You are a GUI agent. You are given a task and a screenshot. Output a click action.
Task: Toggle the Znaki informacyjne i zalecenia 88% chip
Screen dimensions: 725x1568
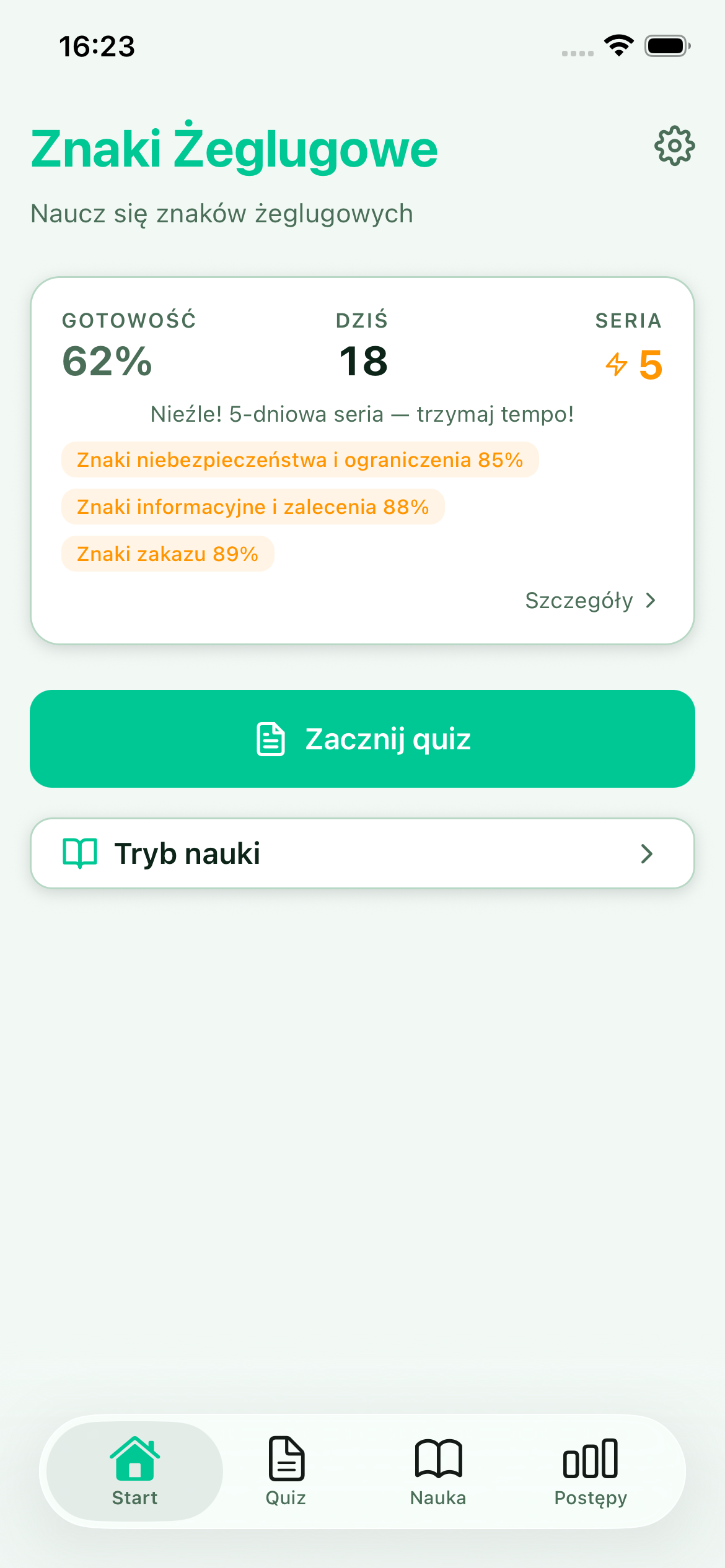click(x=252, y=507)
